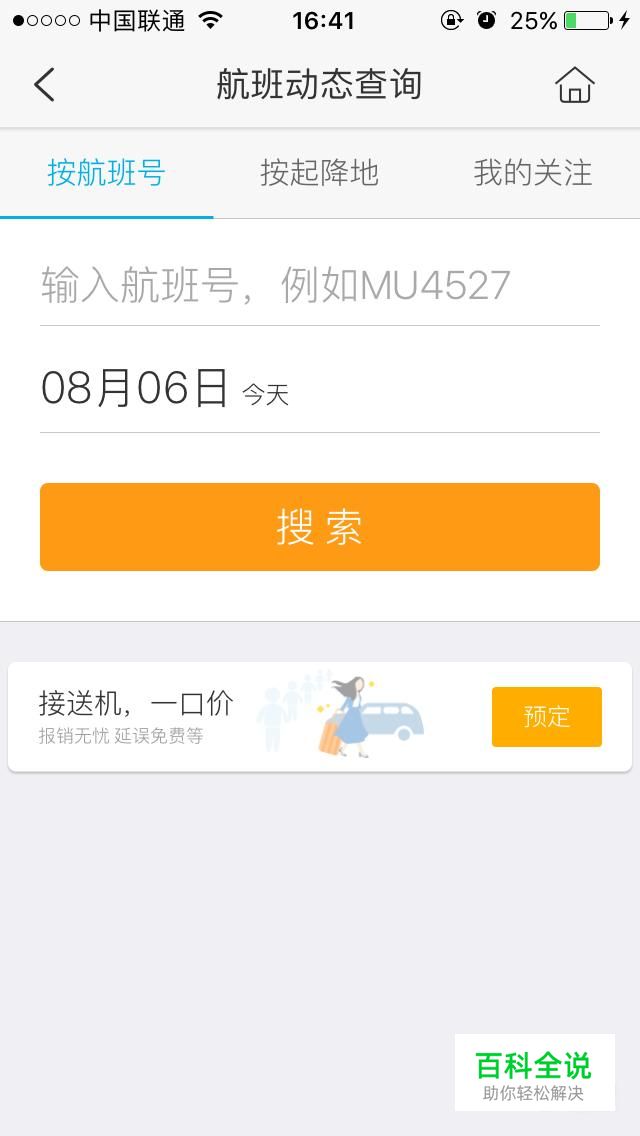Open the date picker showing 08月06日
640x1136 pixels.
coord(320,388)
